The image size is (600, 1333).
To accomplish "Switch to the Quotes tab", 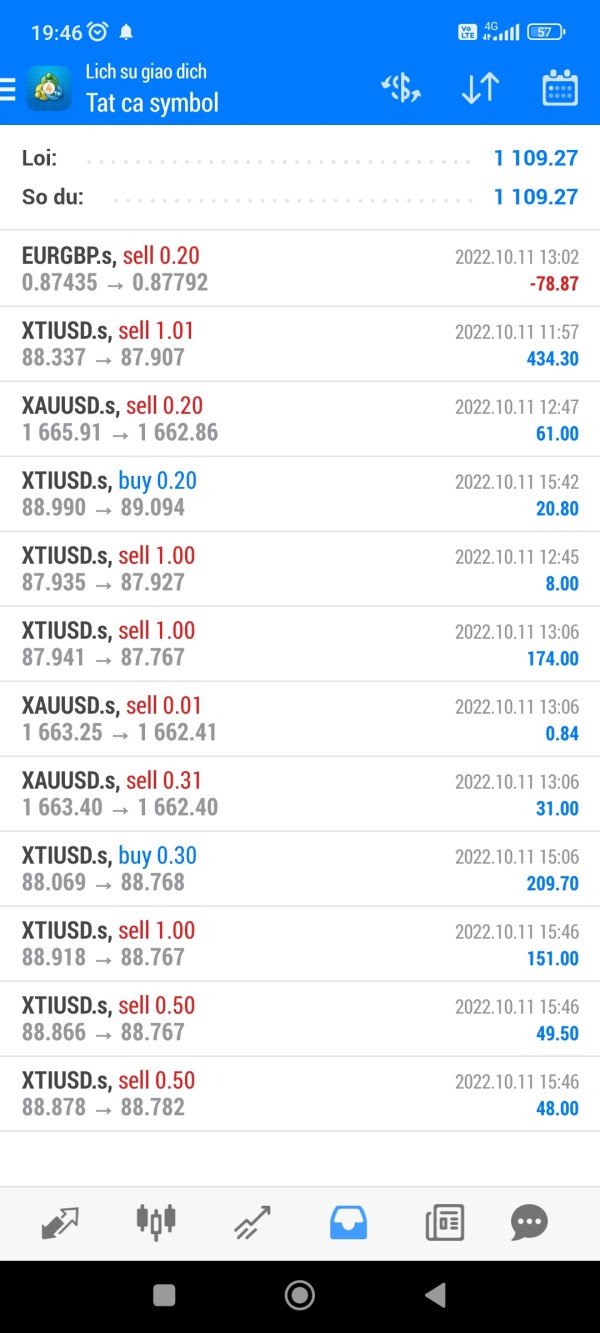I will point(60,1221).
